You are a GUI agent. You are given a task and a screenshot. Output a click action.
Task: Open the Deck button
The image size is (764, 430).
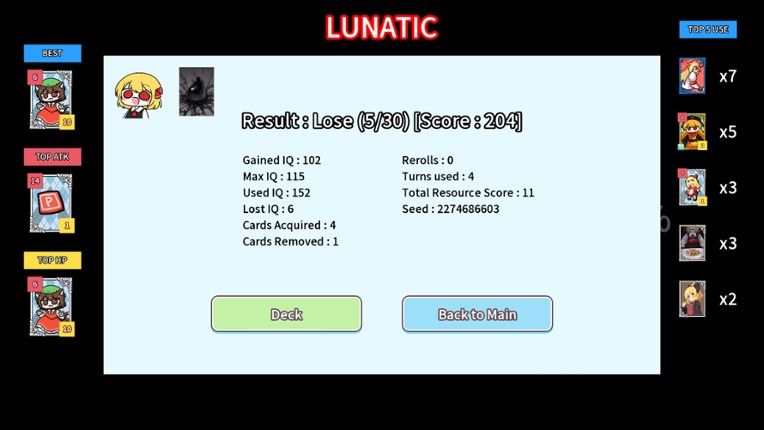pos(286,314)
